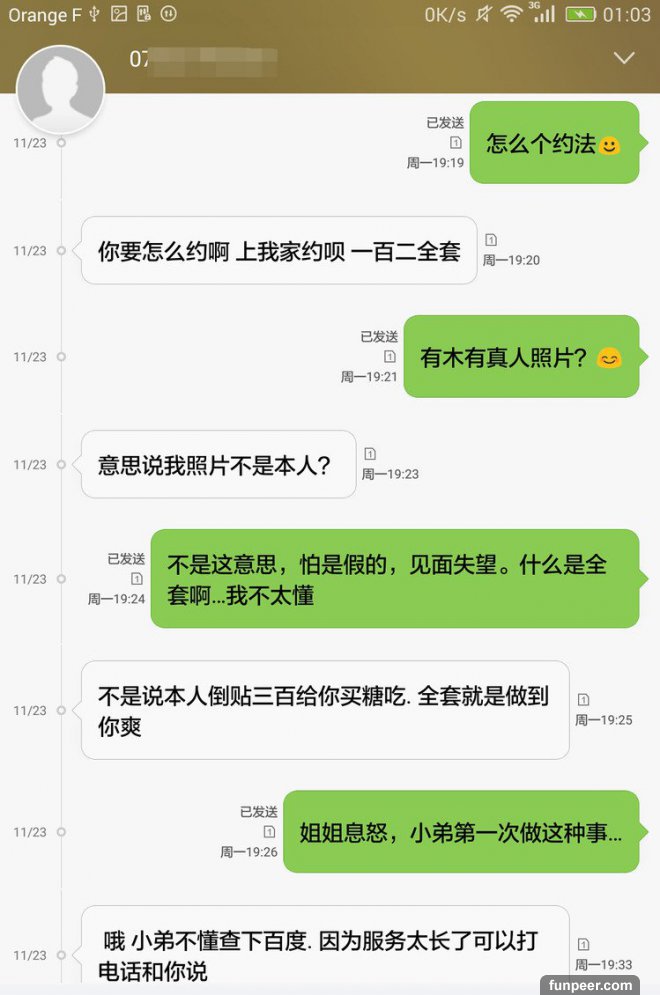Open the contact's profile avatar
Image resolution: width=660 pixels, height=995 pixels.
pyautogui.click(x=62, y=89)
